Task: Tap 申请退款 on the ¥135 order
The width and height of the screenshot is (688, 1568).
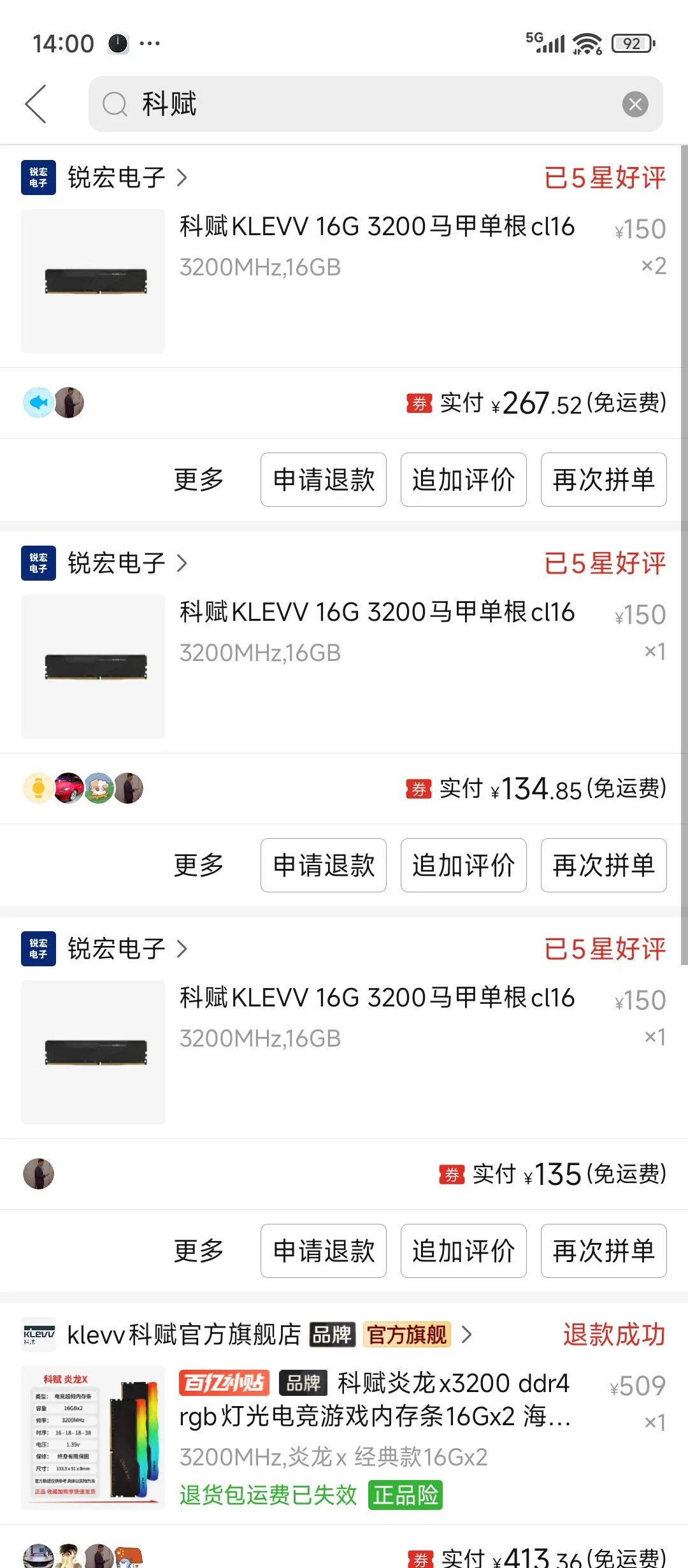Action: pos(323,1251)
